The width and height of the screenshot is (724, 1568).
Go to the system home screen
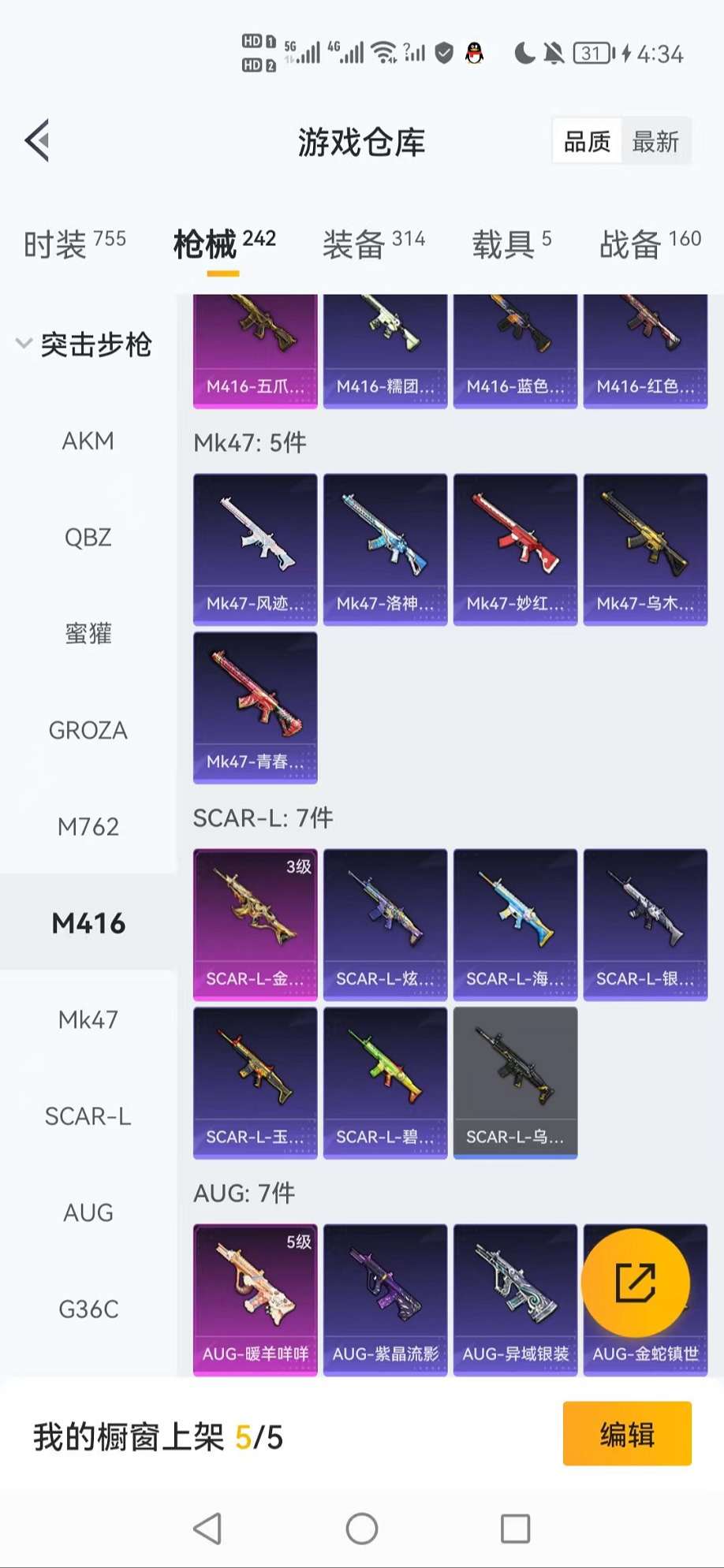pyautogui.click(x=362, y=1529)
